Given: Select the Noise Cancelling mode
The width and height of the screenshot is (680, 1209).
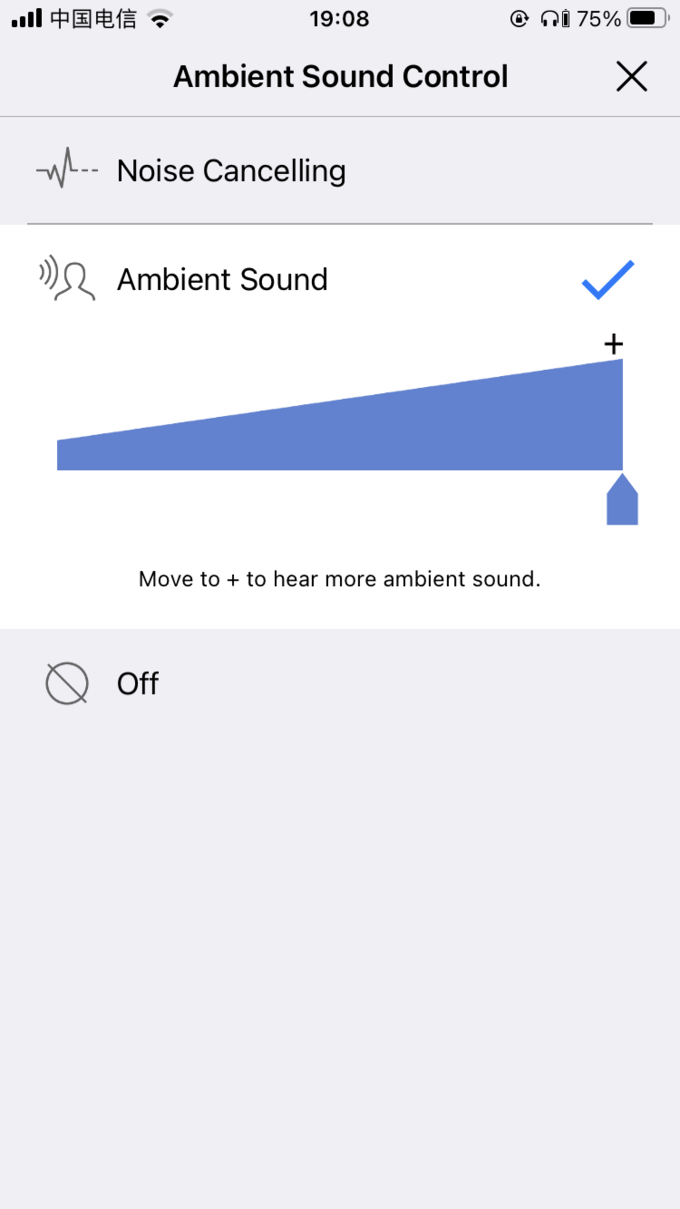Looking at the screenshot, I should (x=340, y=171).
